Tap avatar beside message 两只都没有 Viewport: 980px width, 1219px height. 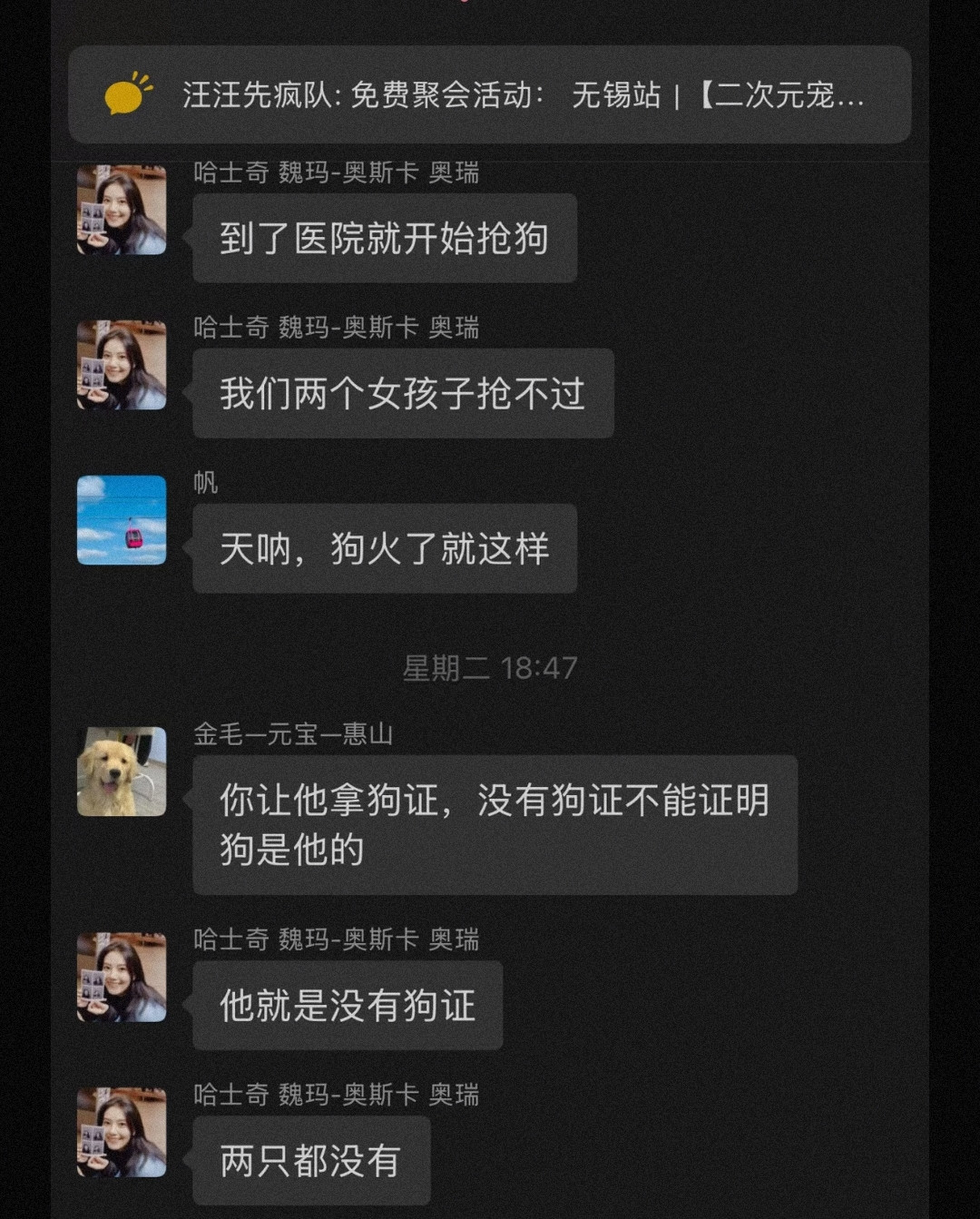[x=122, y=1132]
